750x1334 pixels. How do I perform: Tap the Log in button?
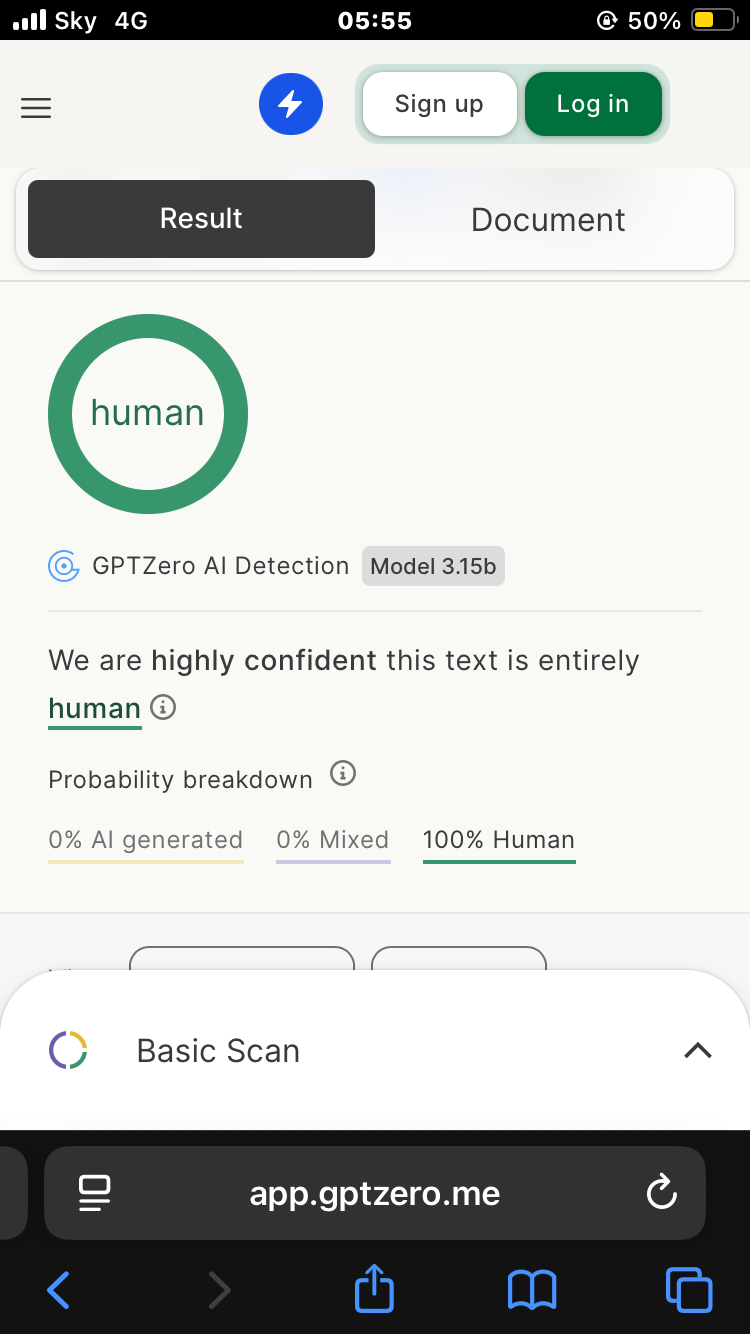(x=593, y=104)
